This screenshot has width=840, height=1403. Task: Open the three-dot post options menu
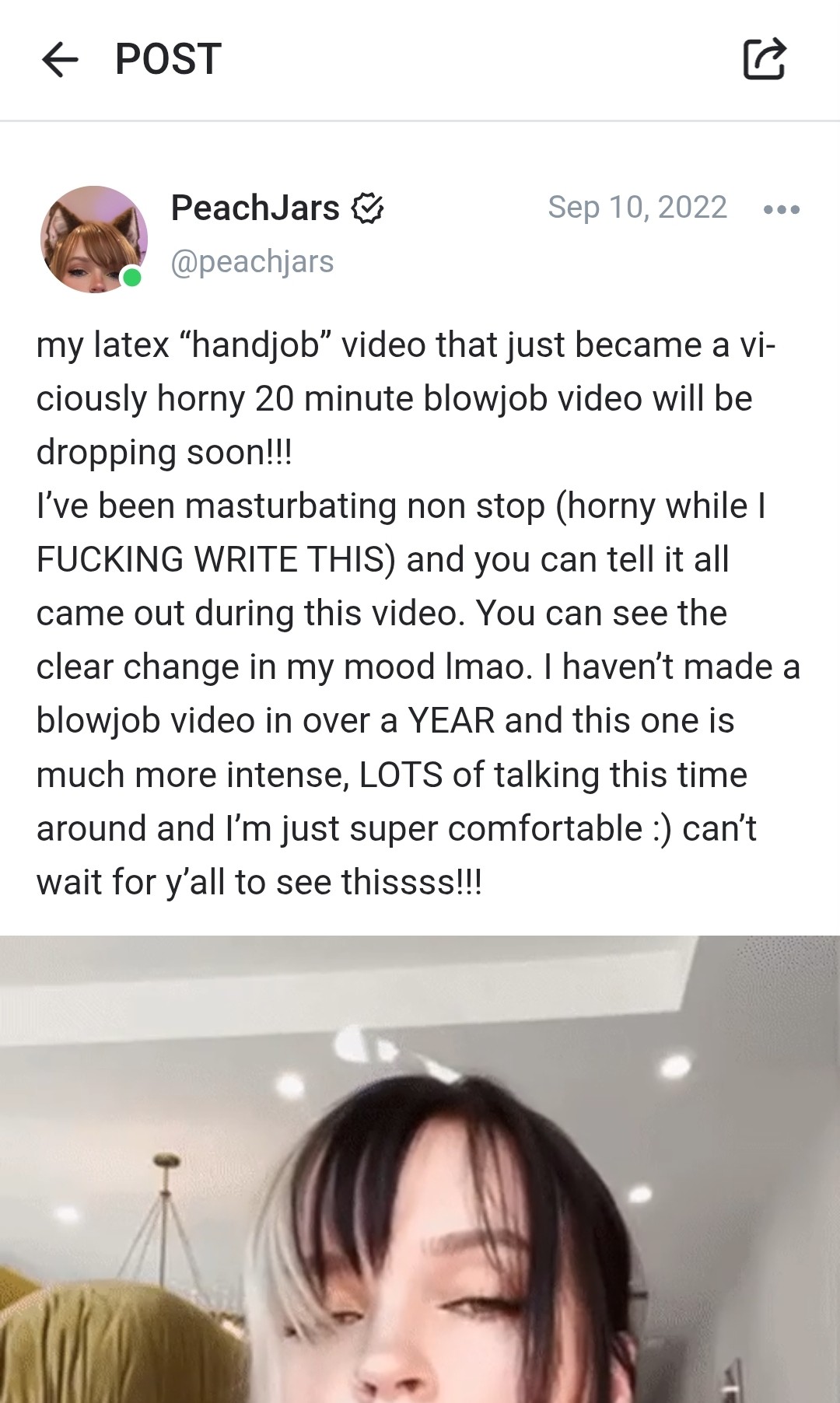click(x=781, y=209)
